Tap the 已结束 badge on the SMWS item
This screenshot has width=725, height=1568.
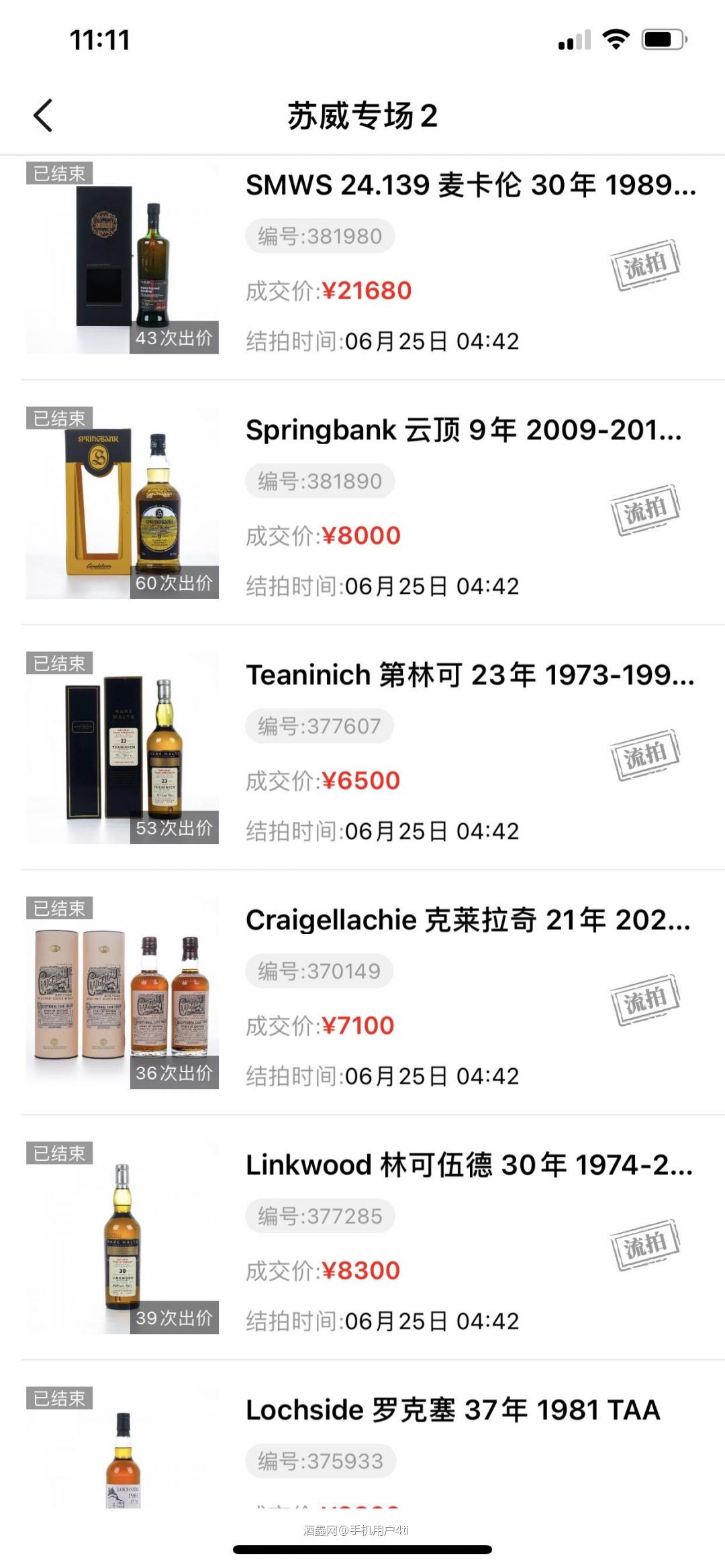[x=59, y=173]
